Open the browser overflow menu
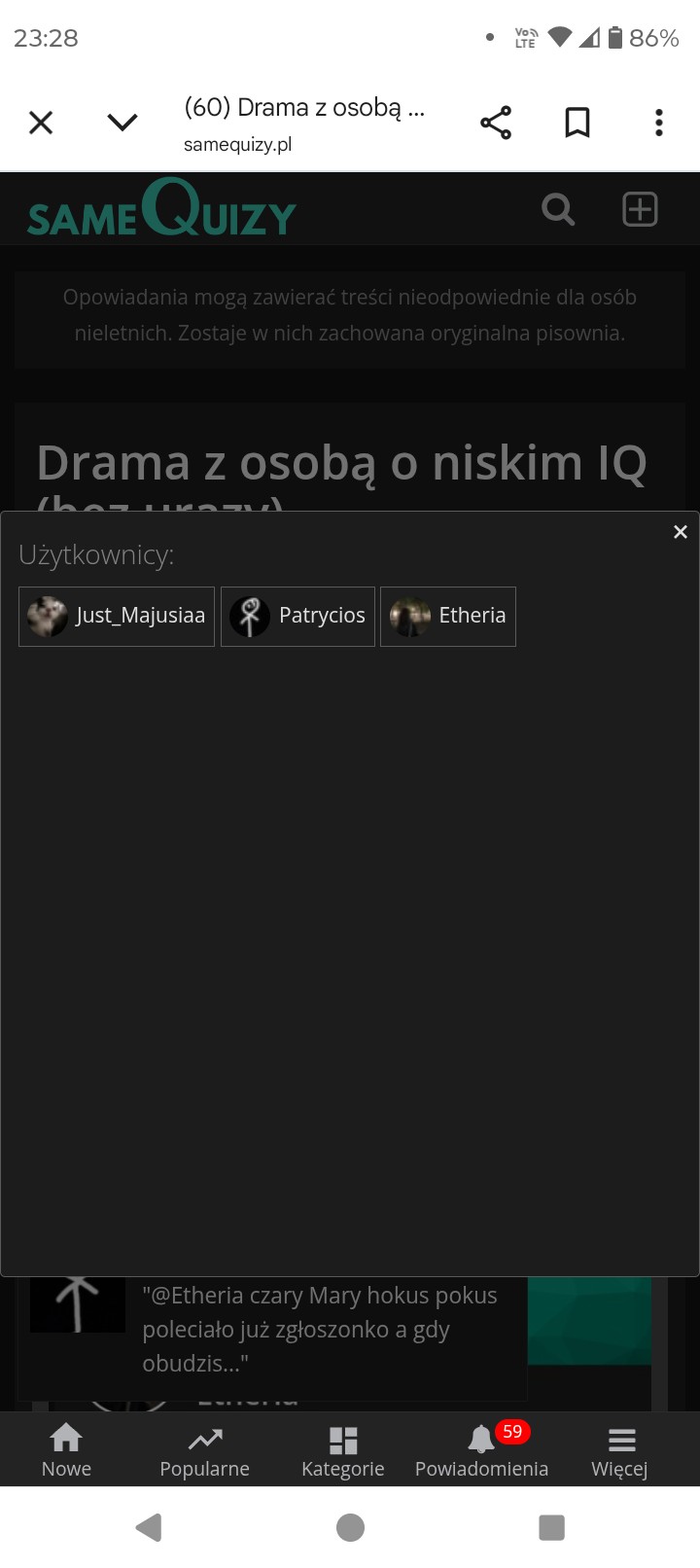 (659, 123)
